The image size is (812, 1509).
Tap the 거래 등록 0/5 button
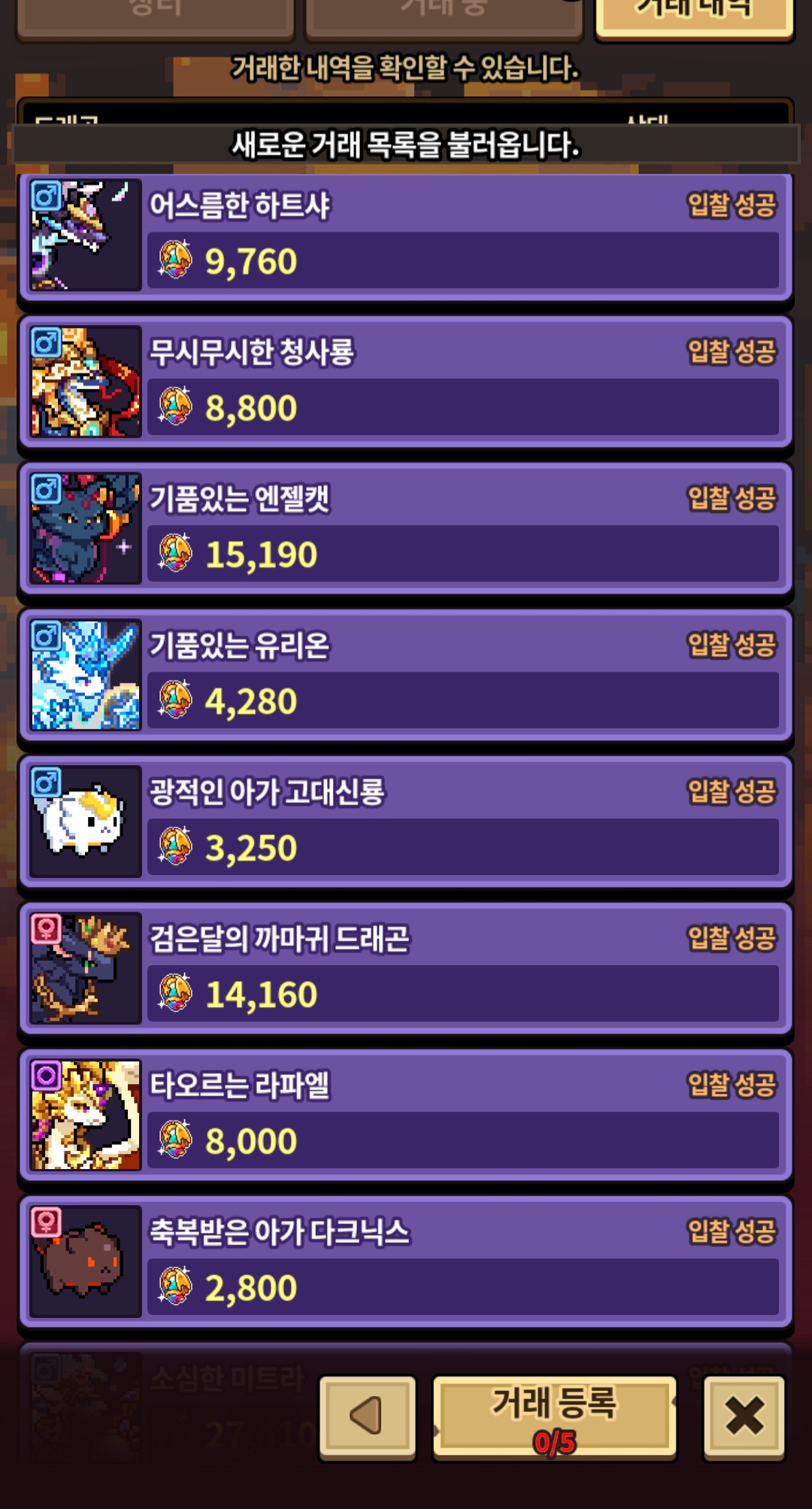(555, 1419)
